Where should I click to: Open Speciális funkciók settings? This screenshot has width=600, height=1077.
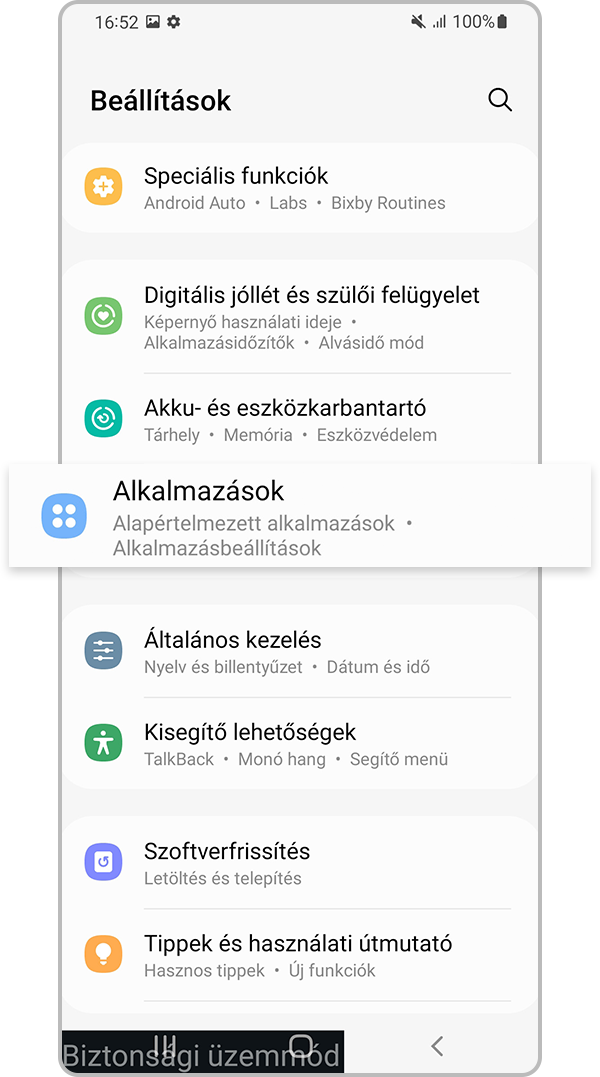300,188
